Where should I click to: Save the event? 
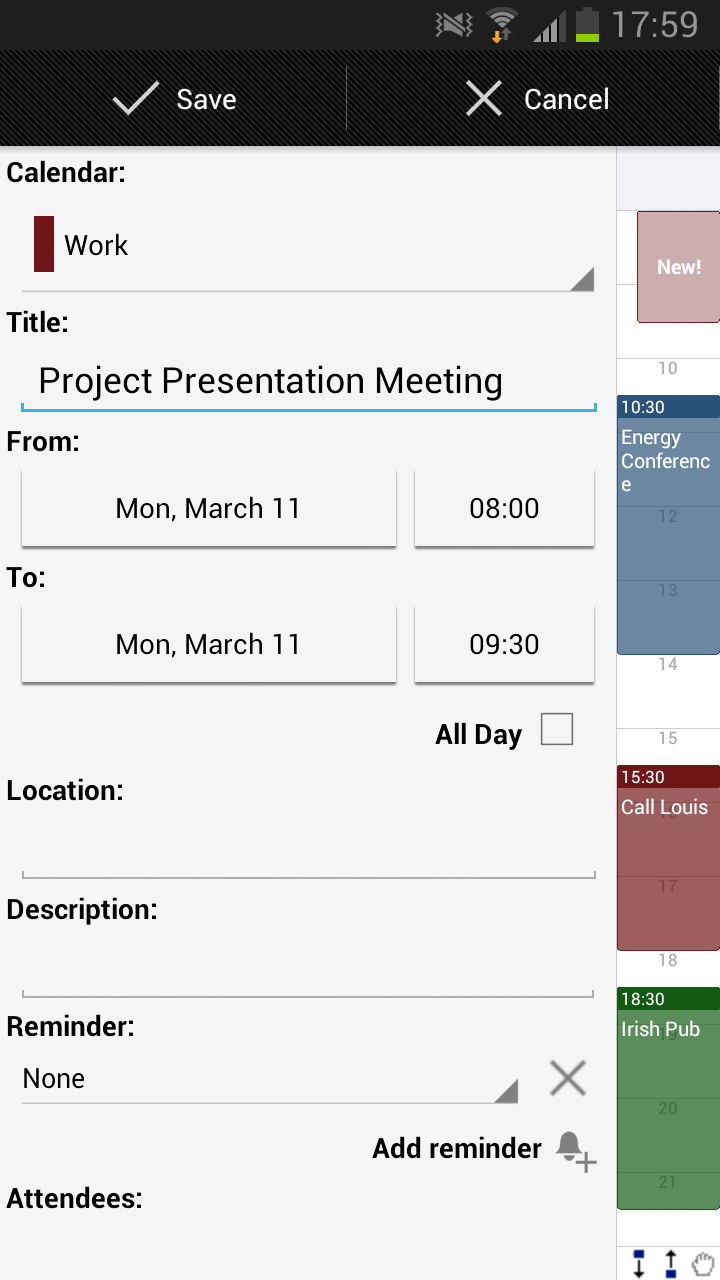174,99
